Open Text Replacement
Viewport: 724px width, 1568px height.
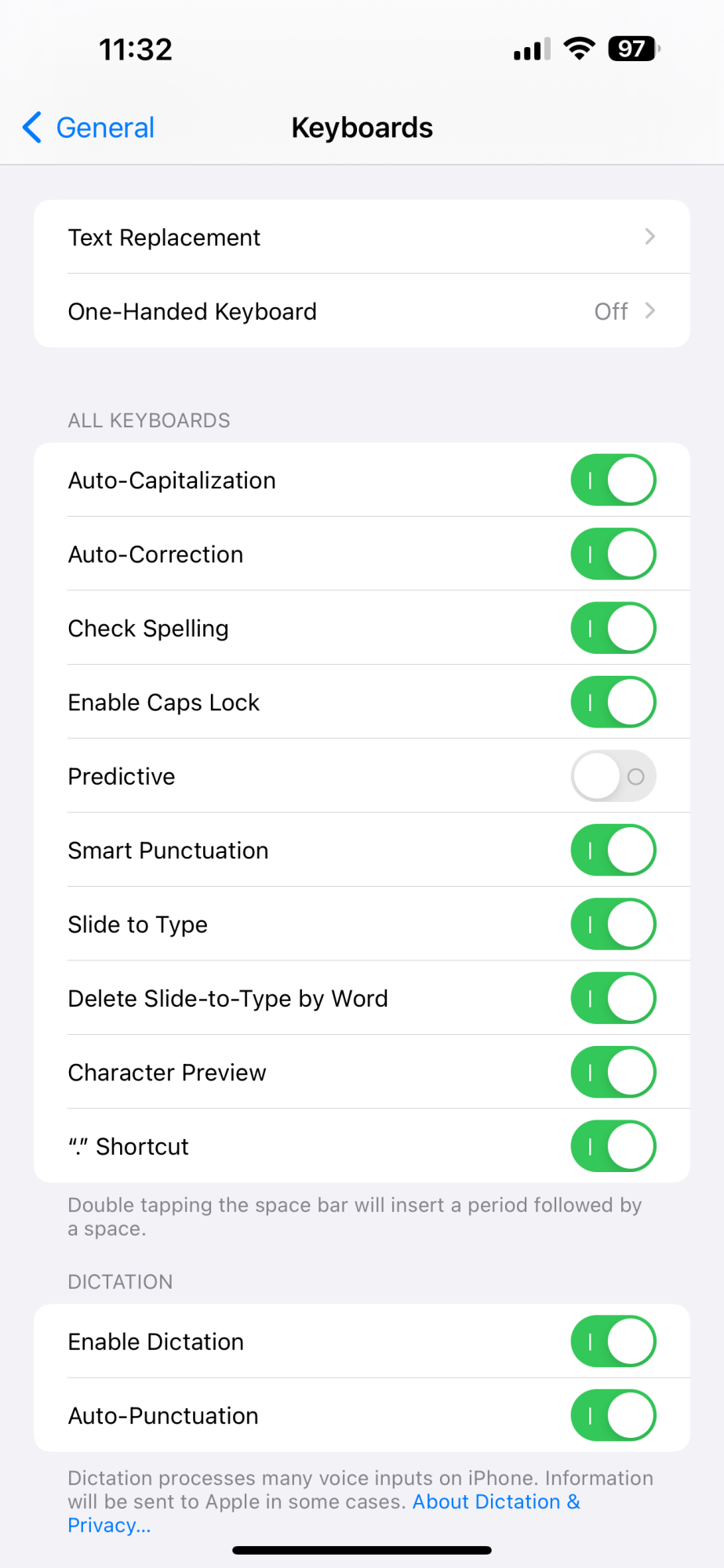(x=362, y=237)
